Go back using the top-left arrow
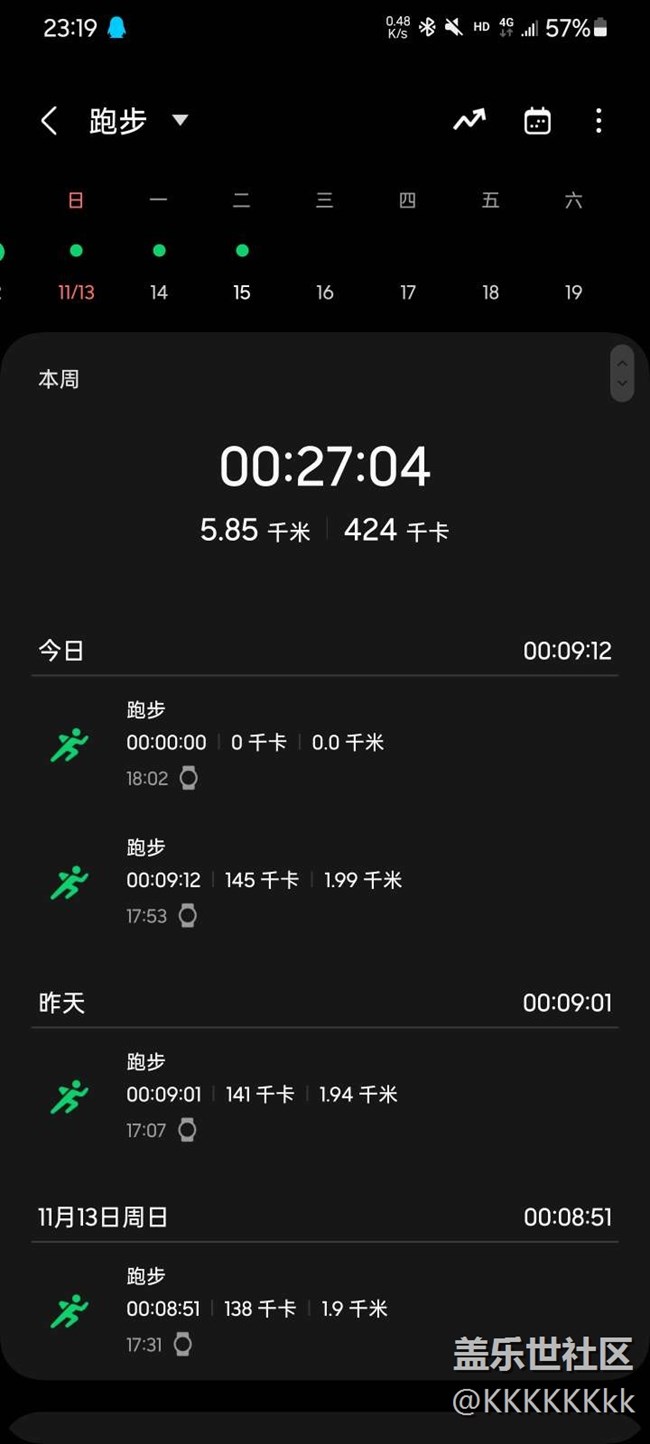The image size is (650, 1444). (49, 121)
